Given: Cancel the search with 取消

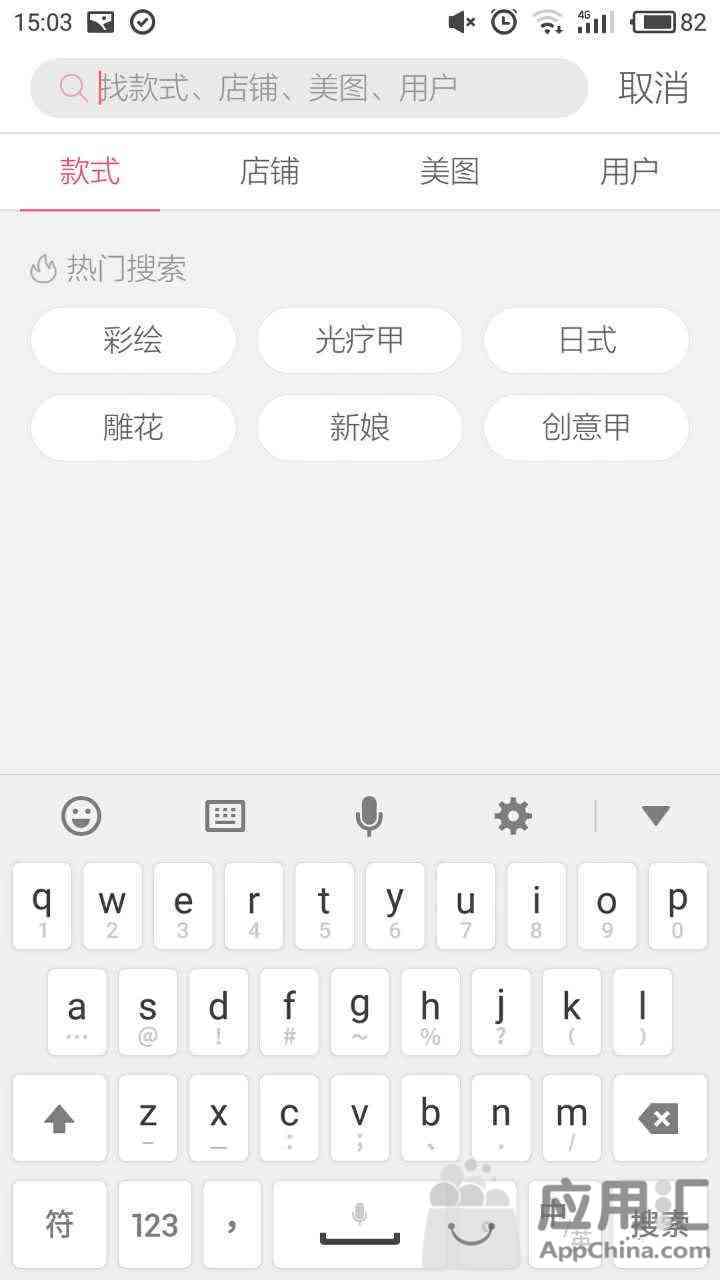Looking at the screenshot, I should (x=653, y=88).
